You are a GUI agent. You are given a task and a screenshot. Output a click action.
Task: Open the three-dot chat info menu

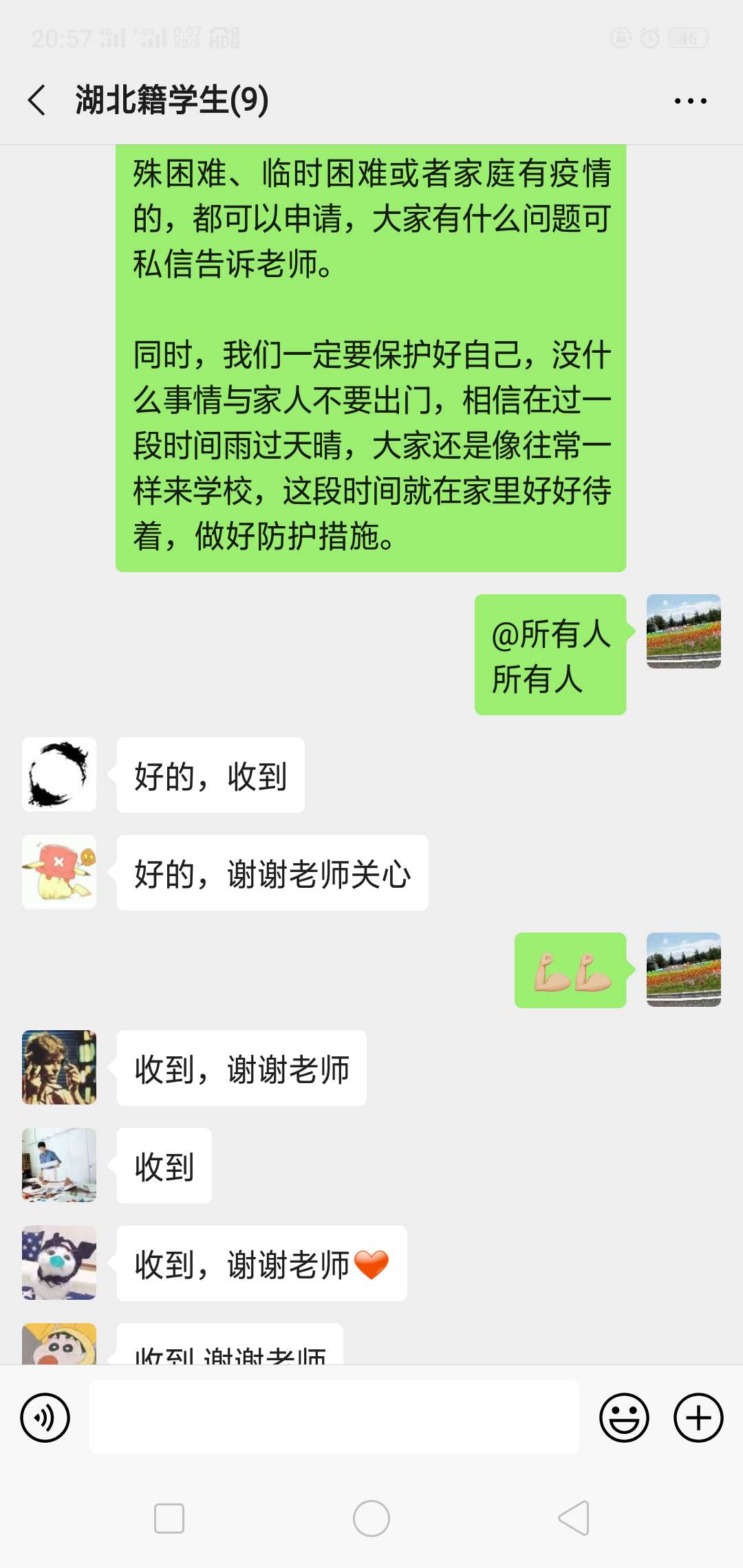tap(690, 101)
